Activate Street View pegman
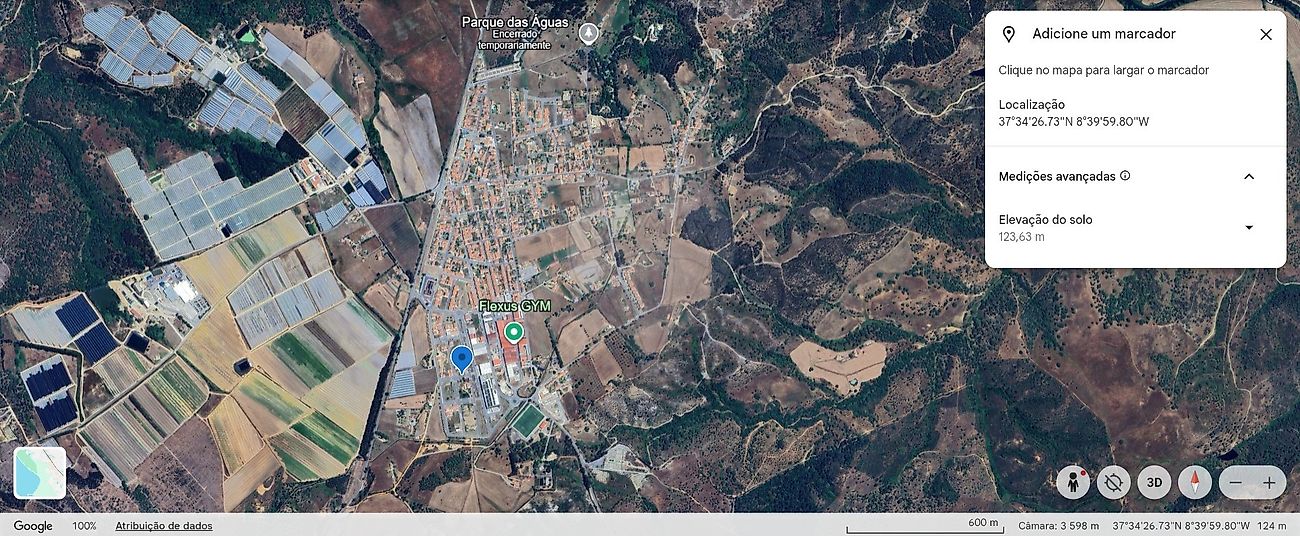The width and height of the screenshot is (1300, 536). pos(1073,482)
